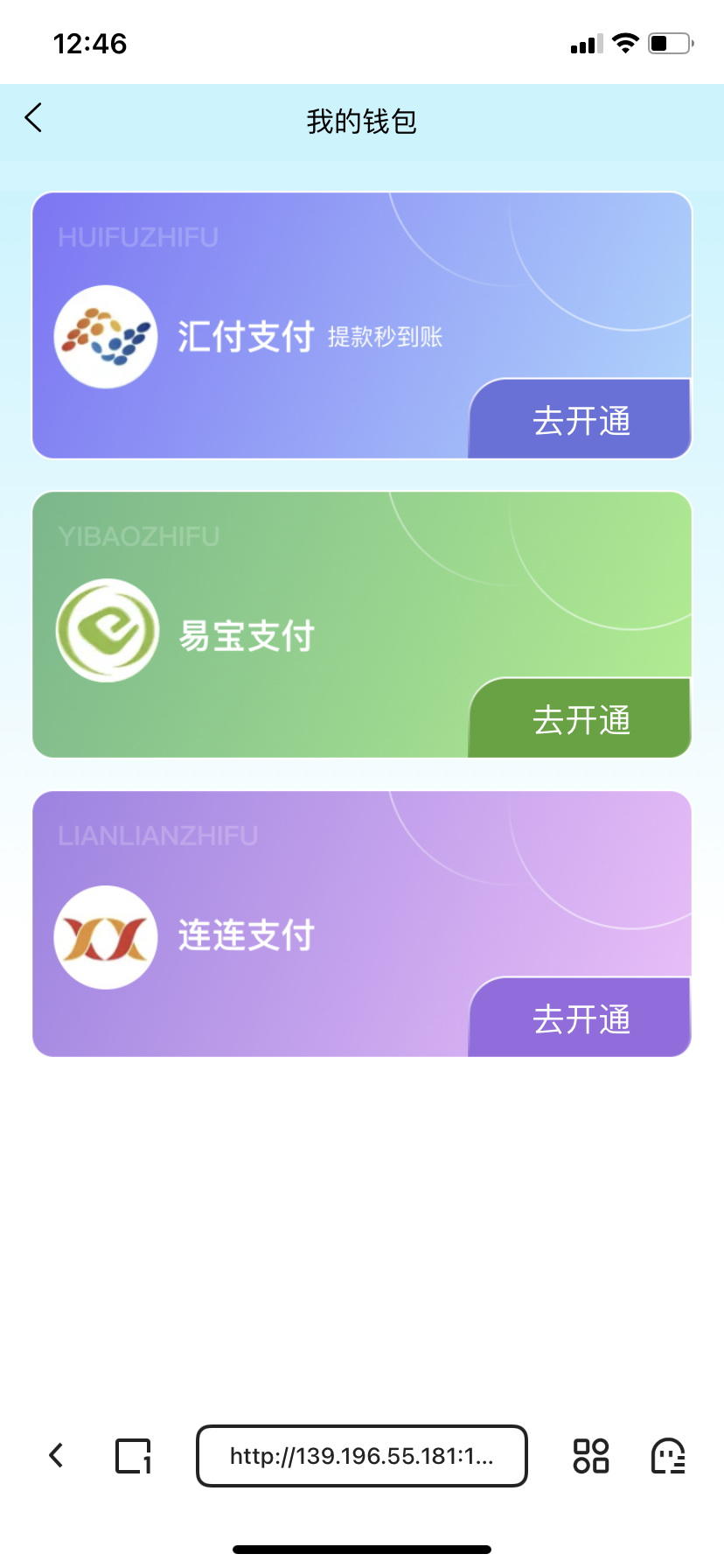Tap 去开通 on the 汇付支付 card
Image resolution: width=724 pixels, height=1568 pixels.
pos(581,419)
